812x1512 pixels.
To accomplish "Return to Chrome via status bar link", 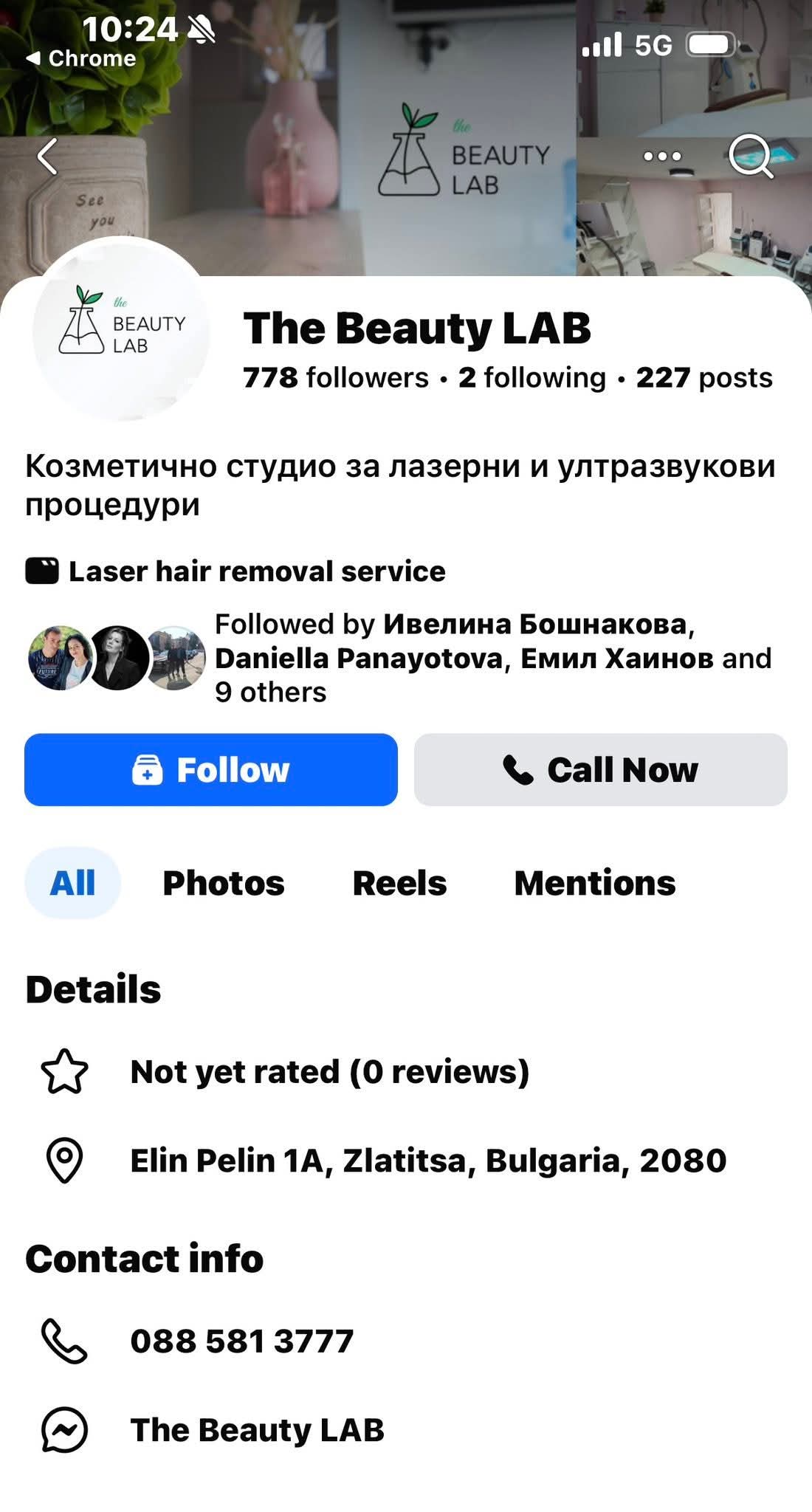I will pos(81,59).
